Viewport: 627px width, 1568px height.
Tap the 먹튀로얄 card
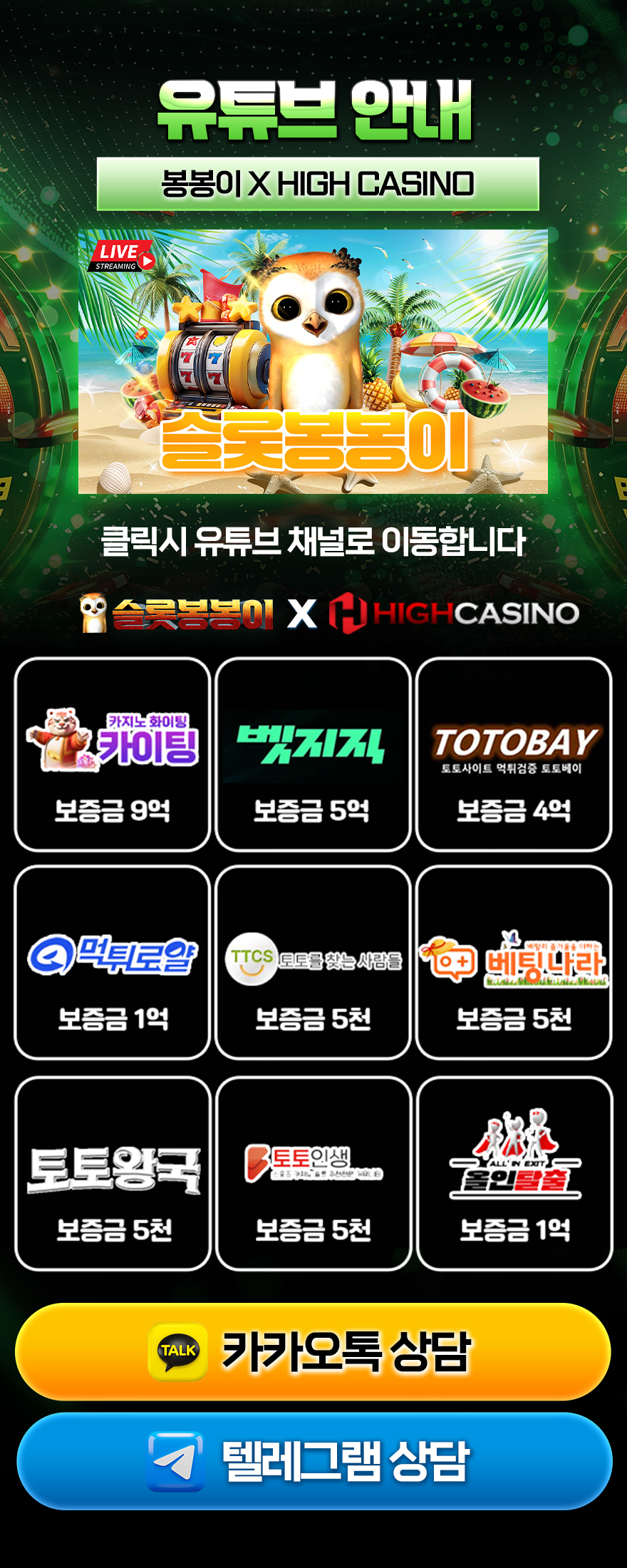(x=113, y=962)
